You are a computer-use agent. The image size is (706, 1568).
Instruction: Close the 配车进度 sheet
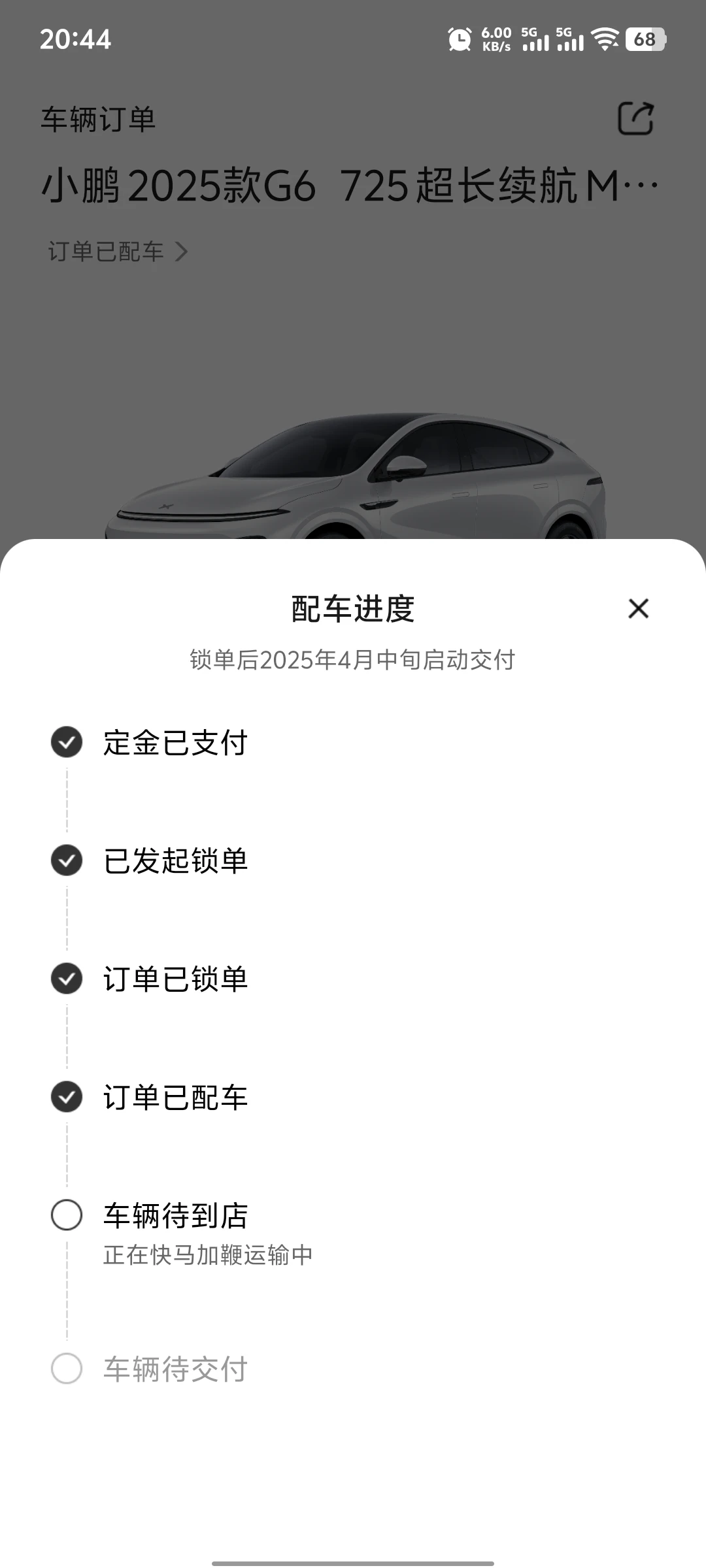click(638, 608)
